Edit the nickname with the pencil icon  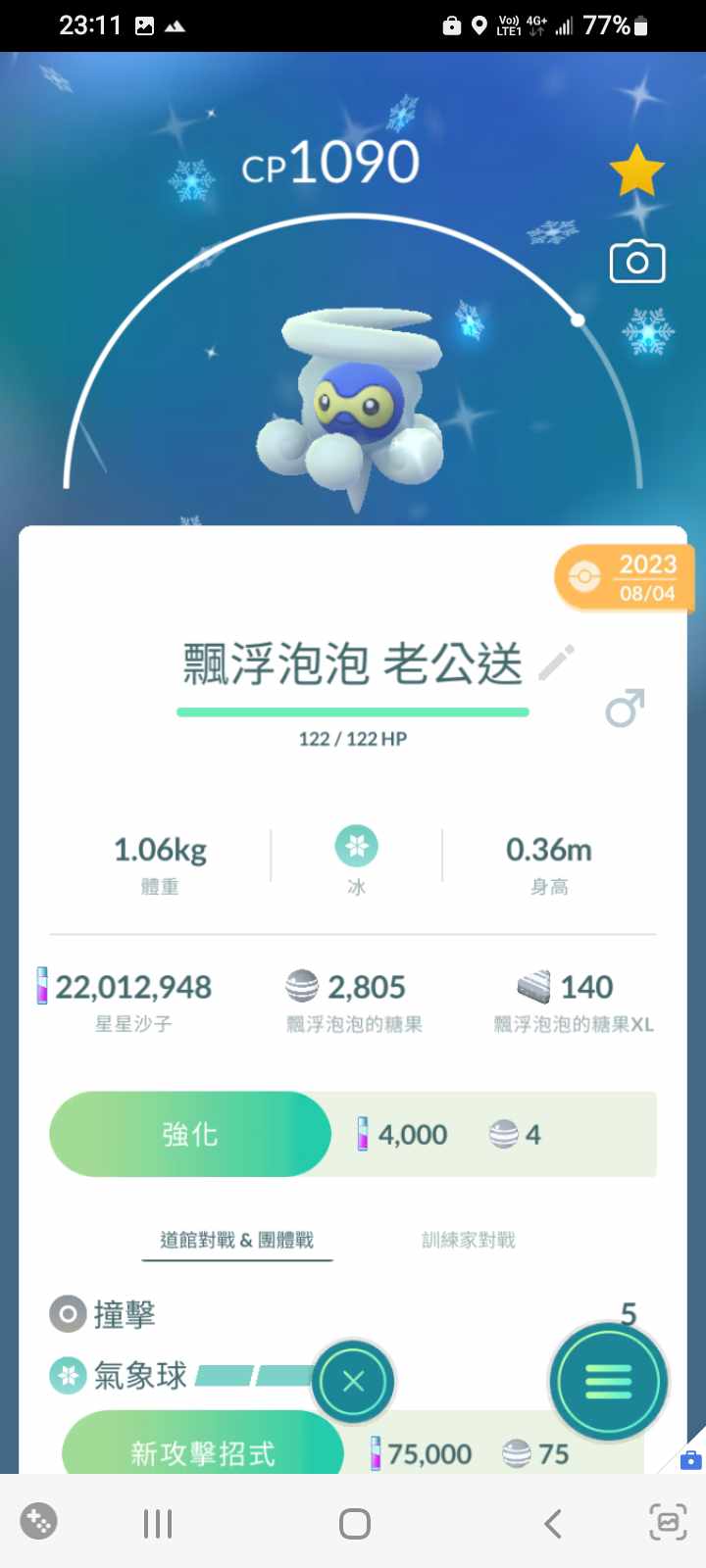(x=556, y=663)
